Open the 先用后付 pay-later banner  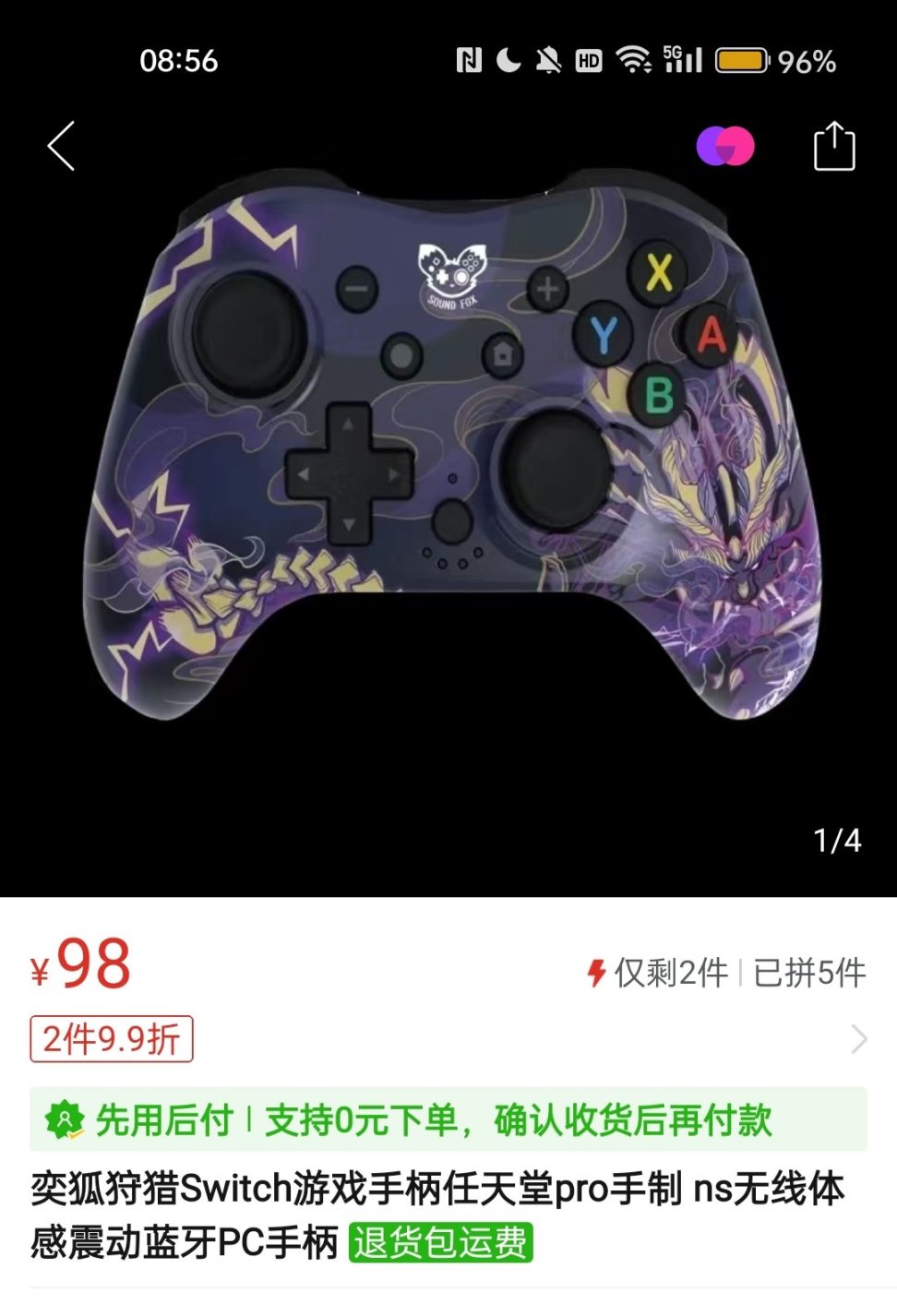click(448, 1119)
